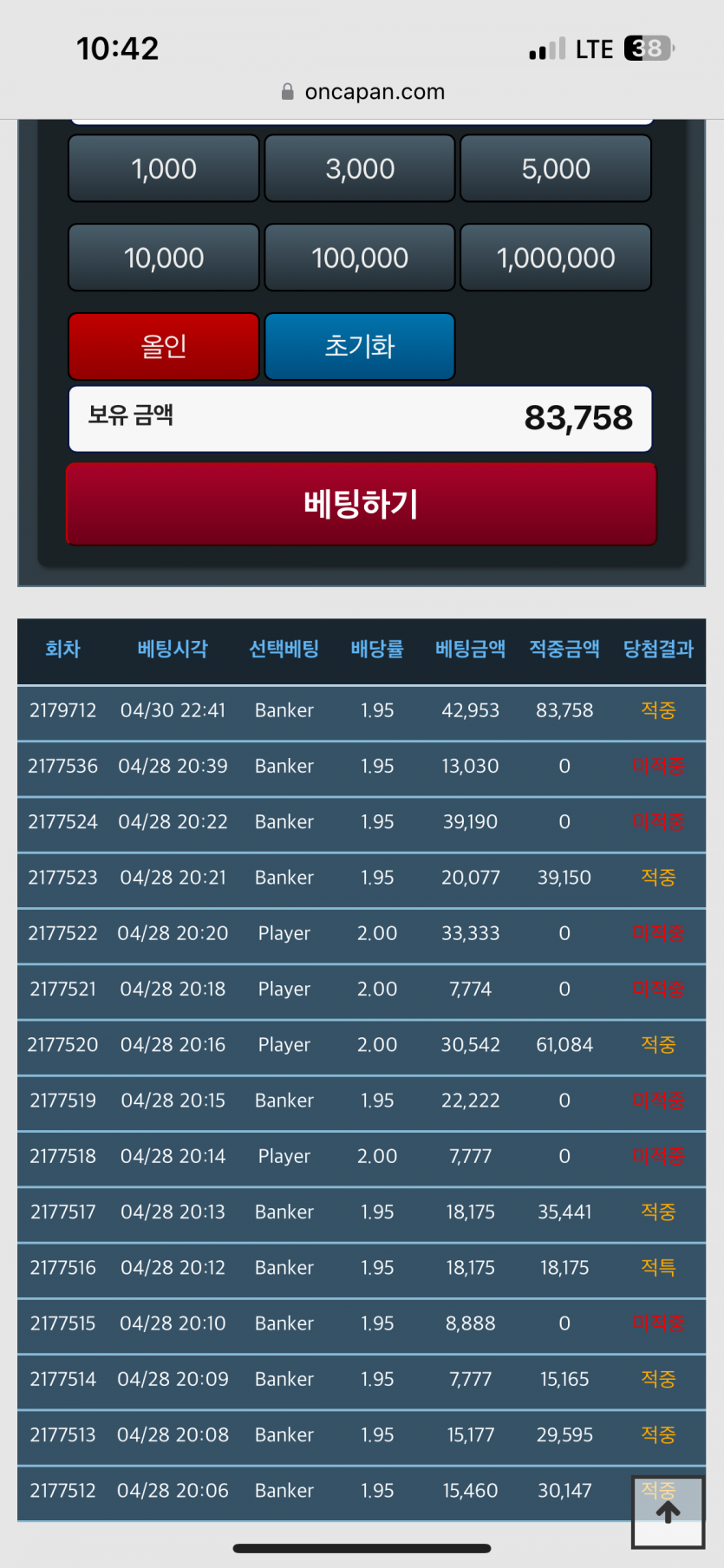Tap the red 올인 all-in button
This screenshot has height=1568, width=724.
(164, 347)
